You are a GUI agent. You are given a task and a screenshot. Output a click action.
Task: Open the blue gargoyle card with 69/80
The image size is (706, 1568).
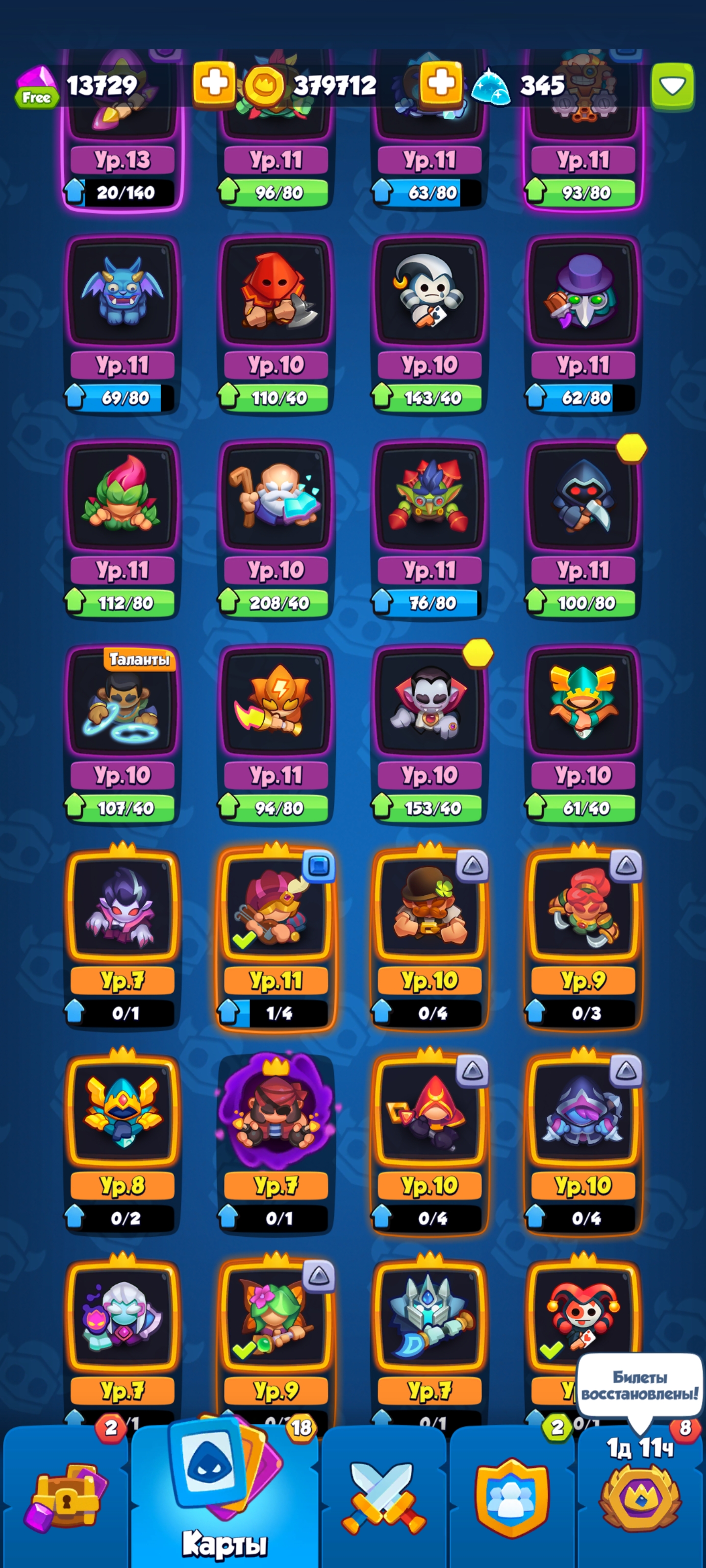tap(123, 324)
